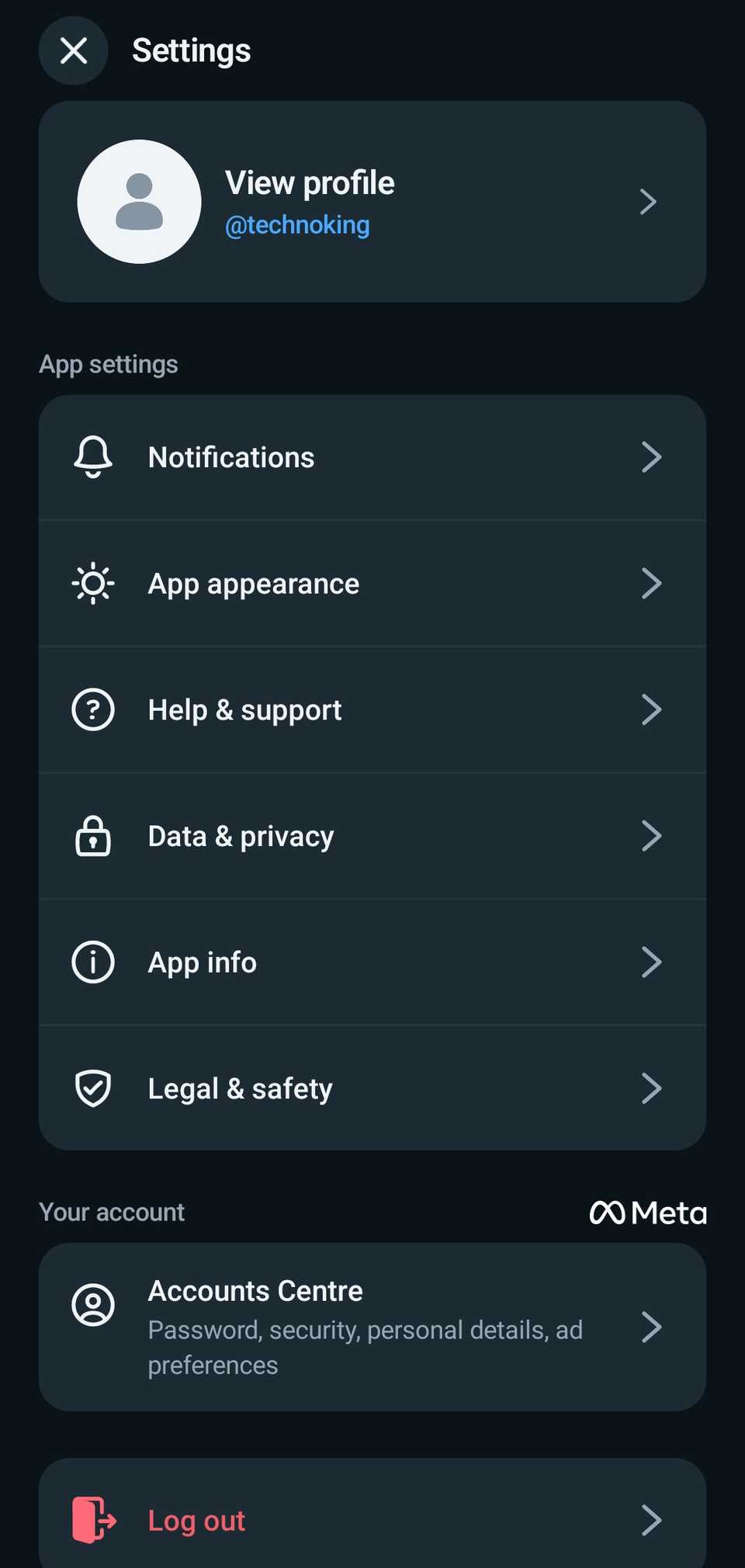Viewport: 745px width, 1568px height.
Task: Expand the View profile chevron
Action: click(649, 201)
